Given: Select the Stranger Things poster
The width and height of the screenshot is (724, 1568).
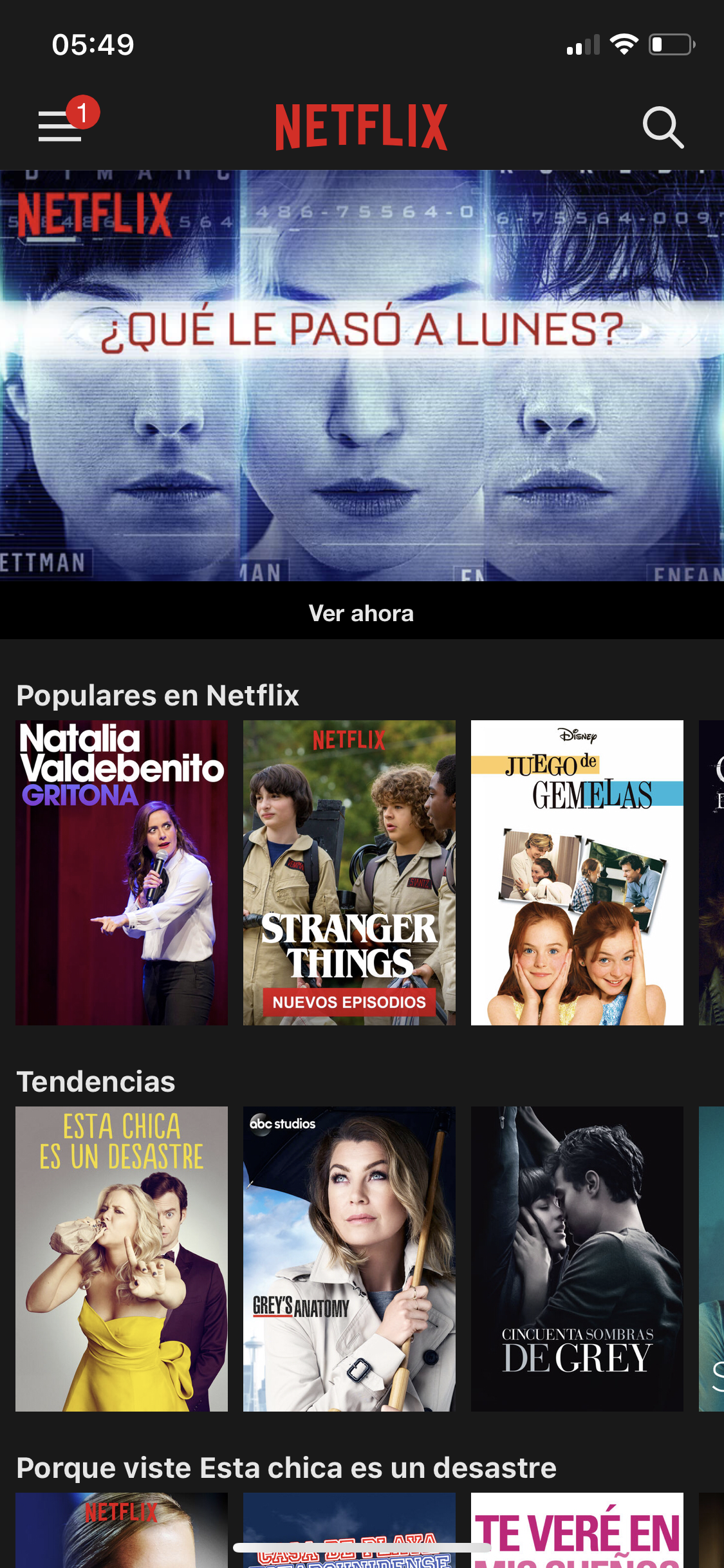Looking at the screenshot, I should pyautogui.click(x=349, y=872).
